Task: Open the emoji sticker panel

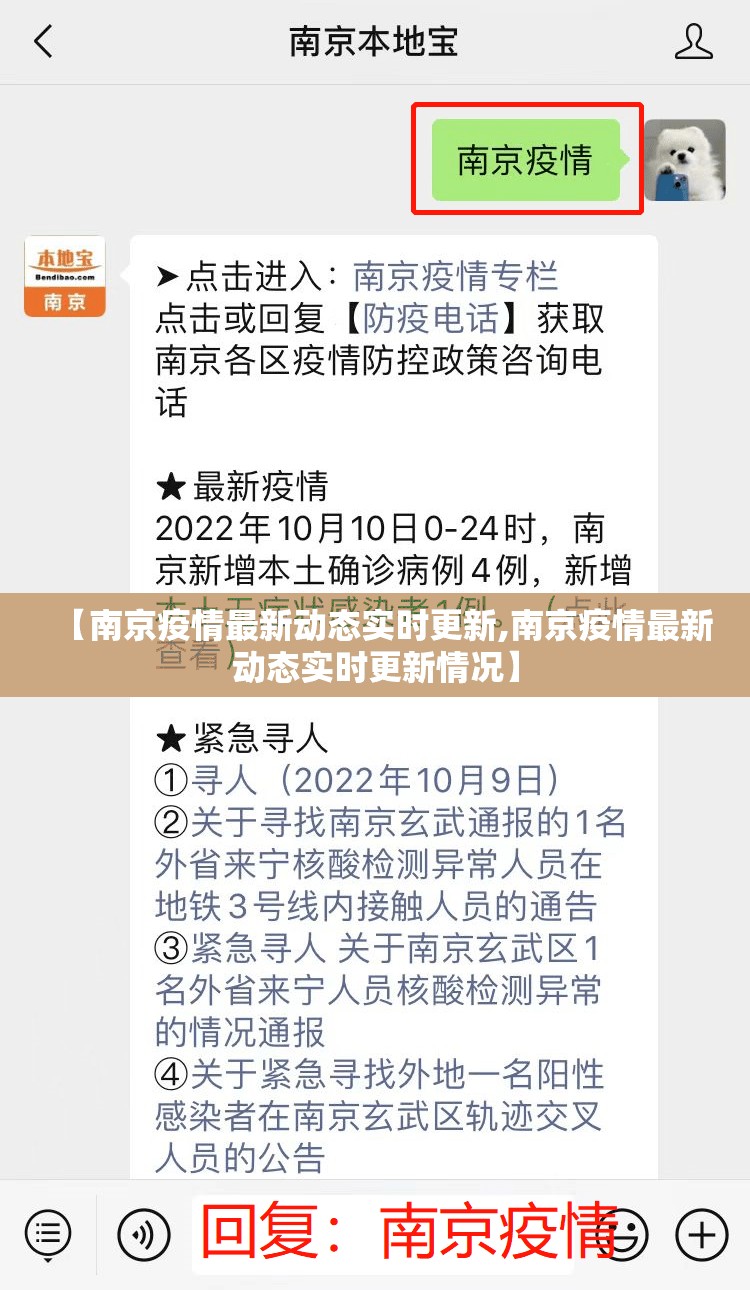Action: (628, 1233)
